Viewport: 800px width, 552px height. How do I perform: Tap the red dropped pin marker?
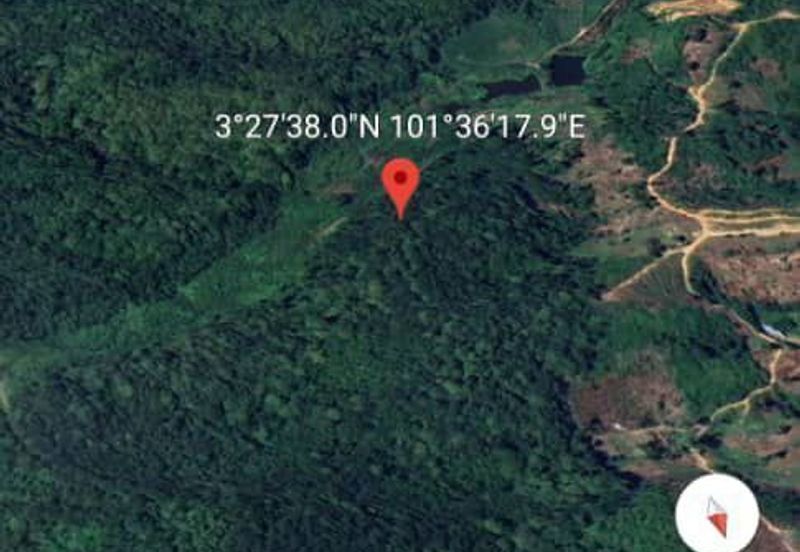[x=400, y=184]
